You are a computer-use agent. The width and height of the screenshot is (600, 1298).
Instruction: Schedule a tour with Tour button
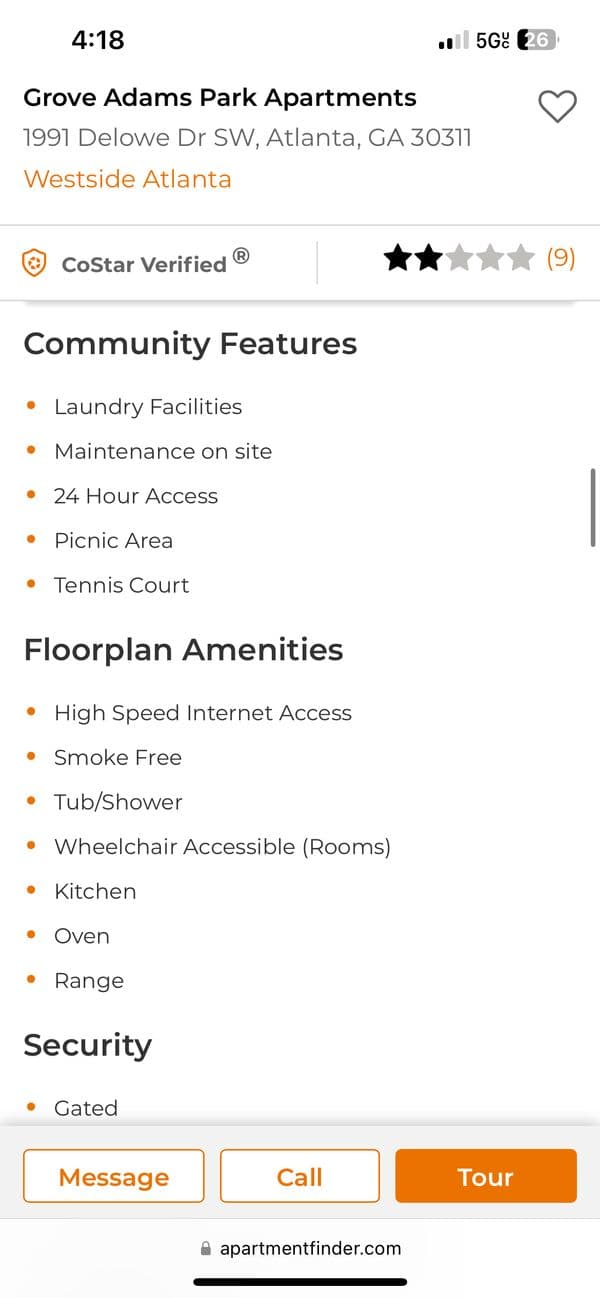tap(485, 1176)
